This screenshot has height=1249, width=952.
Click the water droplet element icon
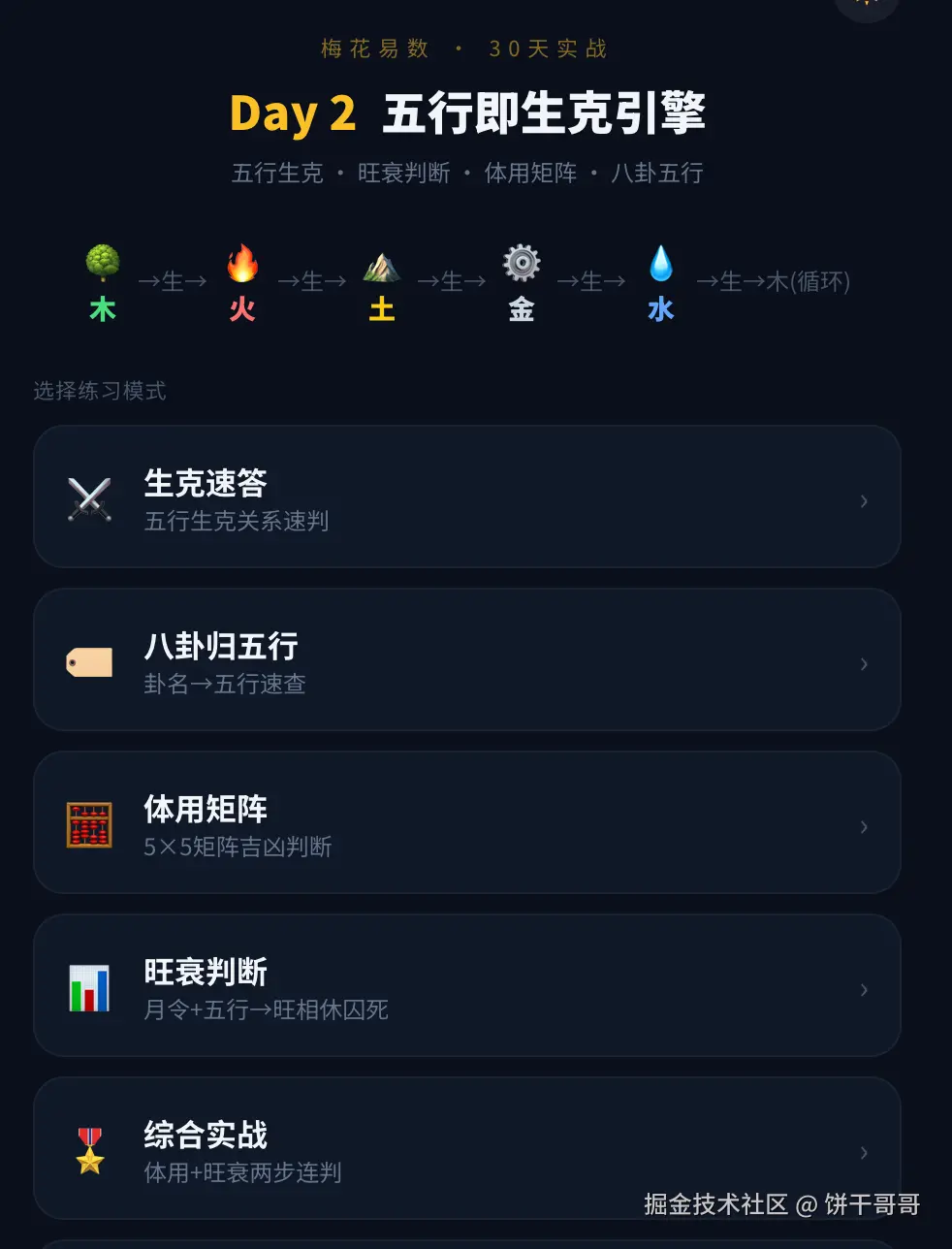click(x=660, y=262)
